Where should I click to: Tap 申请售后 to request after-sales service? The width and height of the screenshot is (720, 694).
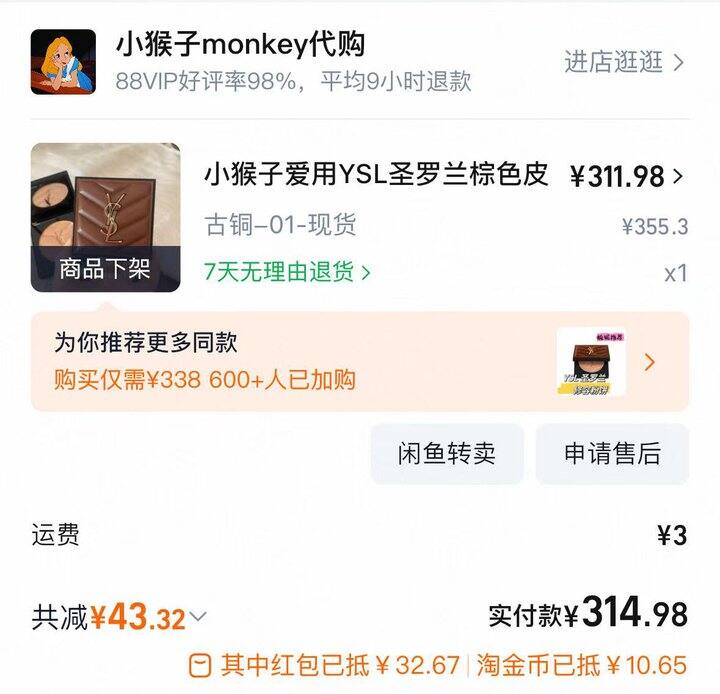(613, 453)
